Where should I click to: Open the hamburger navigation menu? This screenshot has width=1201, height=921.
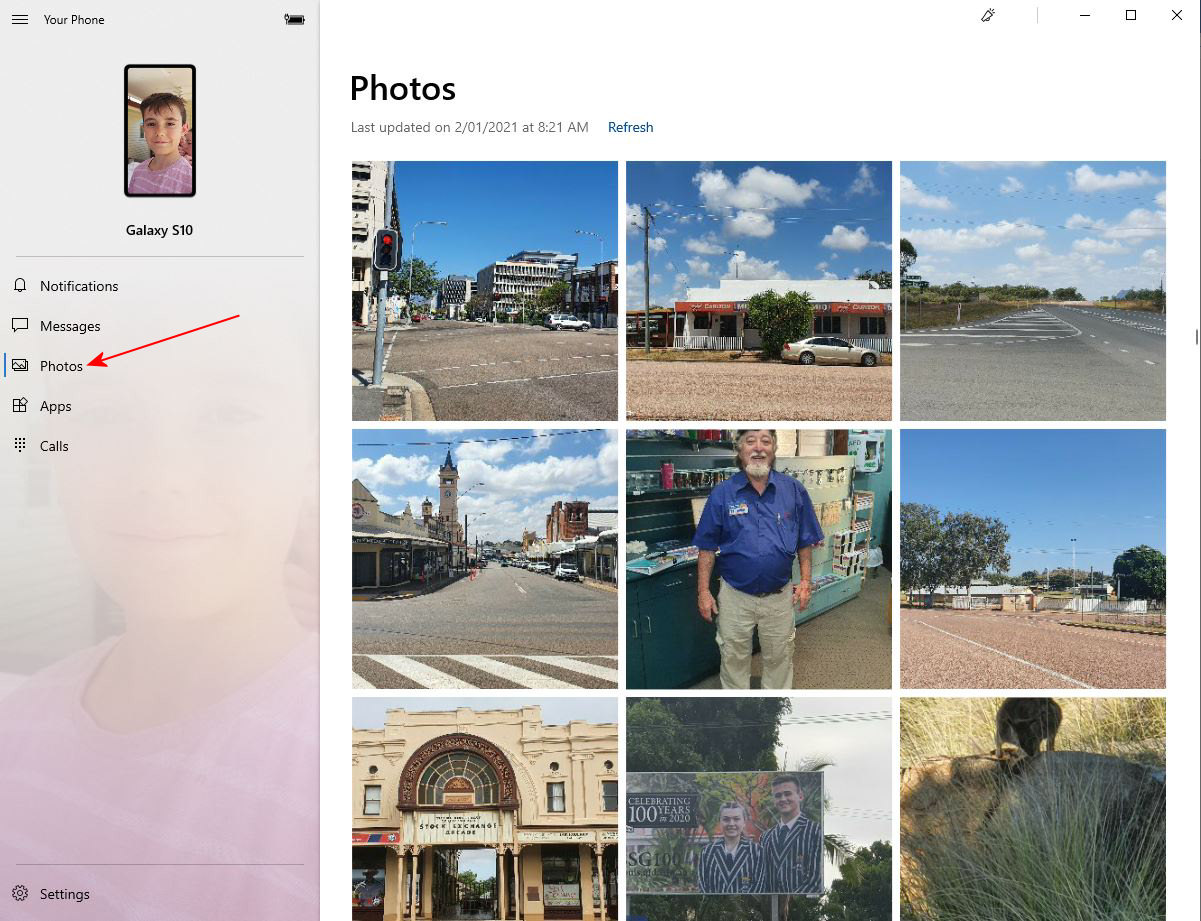19,20
